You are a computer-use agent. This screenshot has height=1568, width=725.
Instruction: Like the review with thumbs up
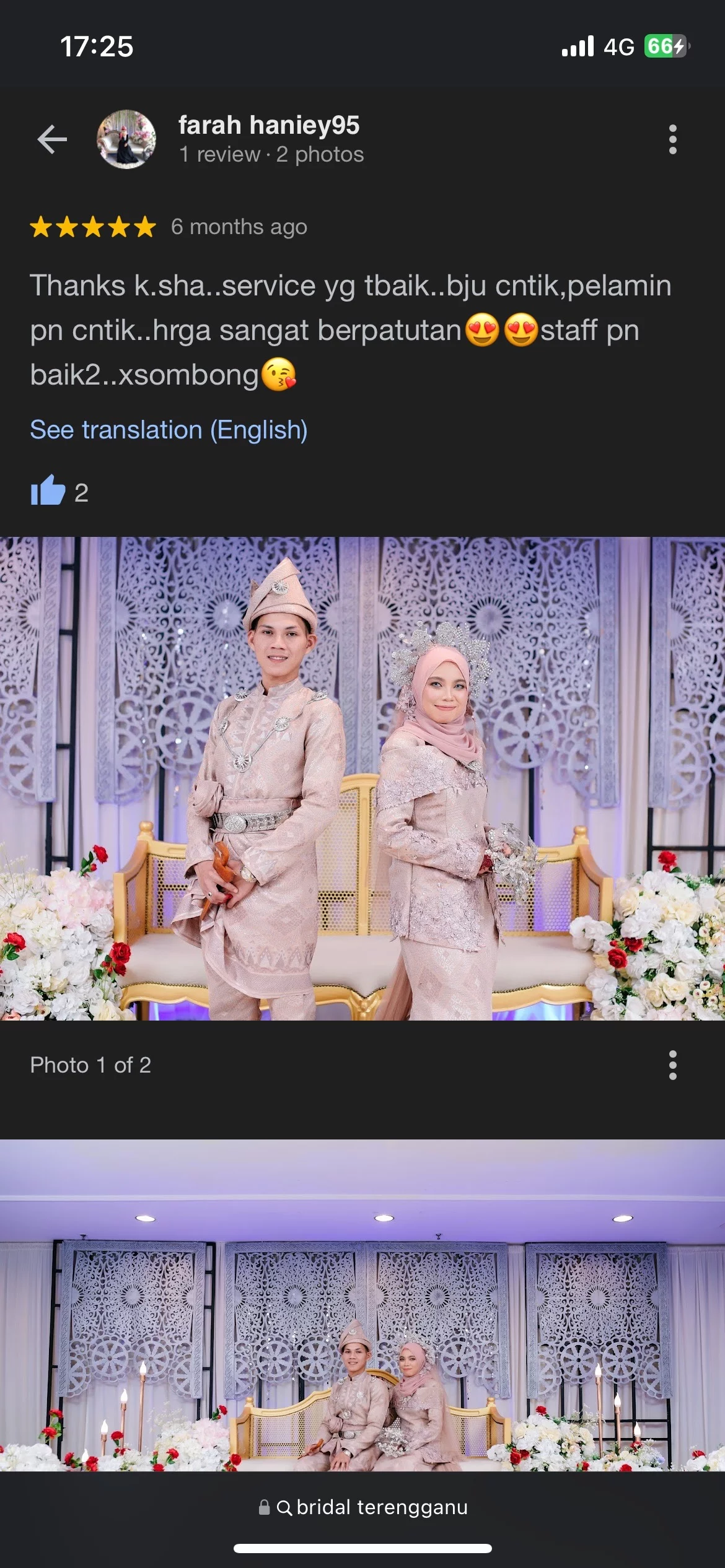(x=48, y=492)
